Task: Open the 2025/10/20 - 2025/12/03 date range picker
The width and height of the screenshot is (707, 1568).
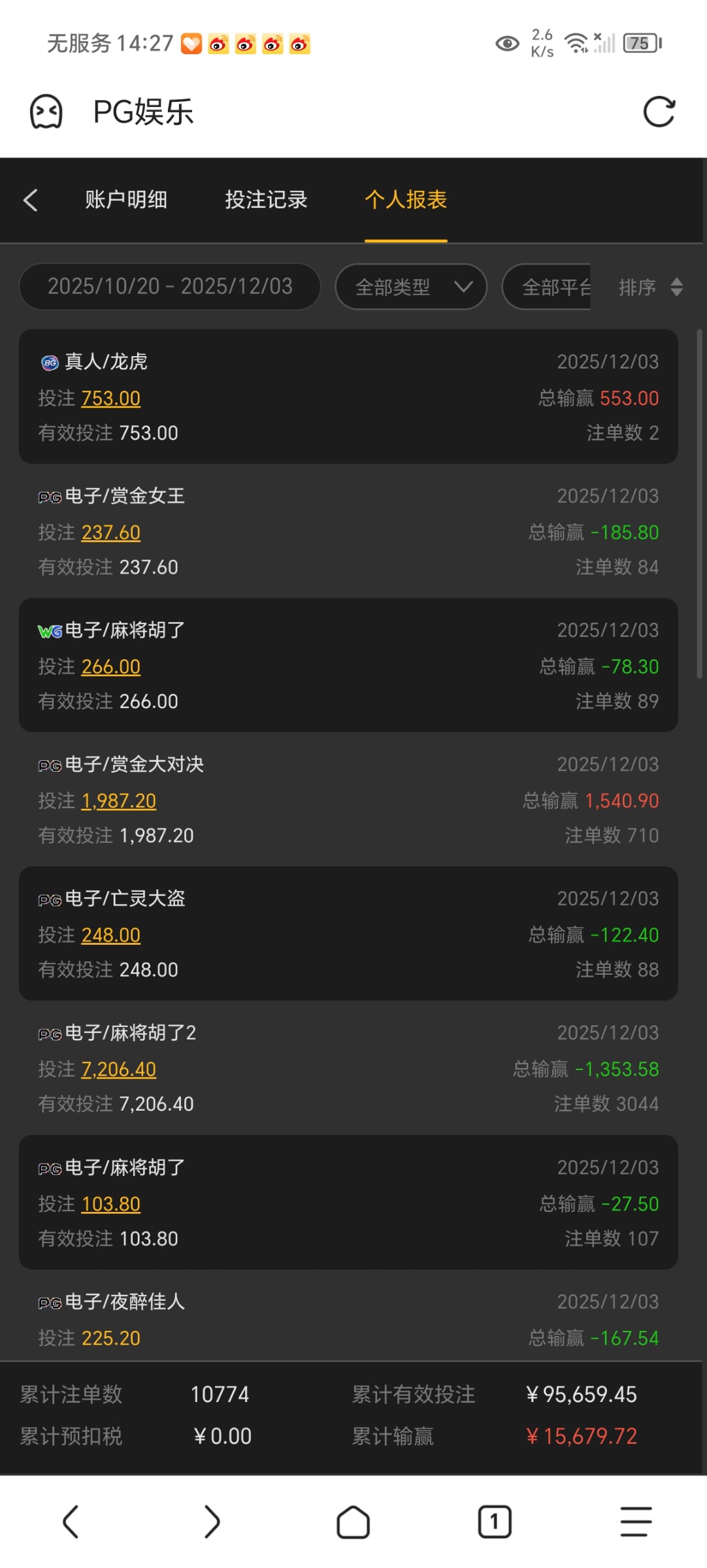Action: (170, 287)
